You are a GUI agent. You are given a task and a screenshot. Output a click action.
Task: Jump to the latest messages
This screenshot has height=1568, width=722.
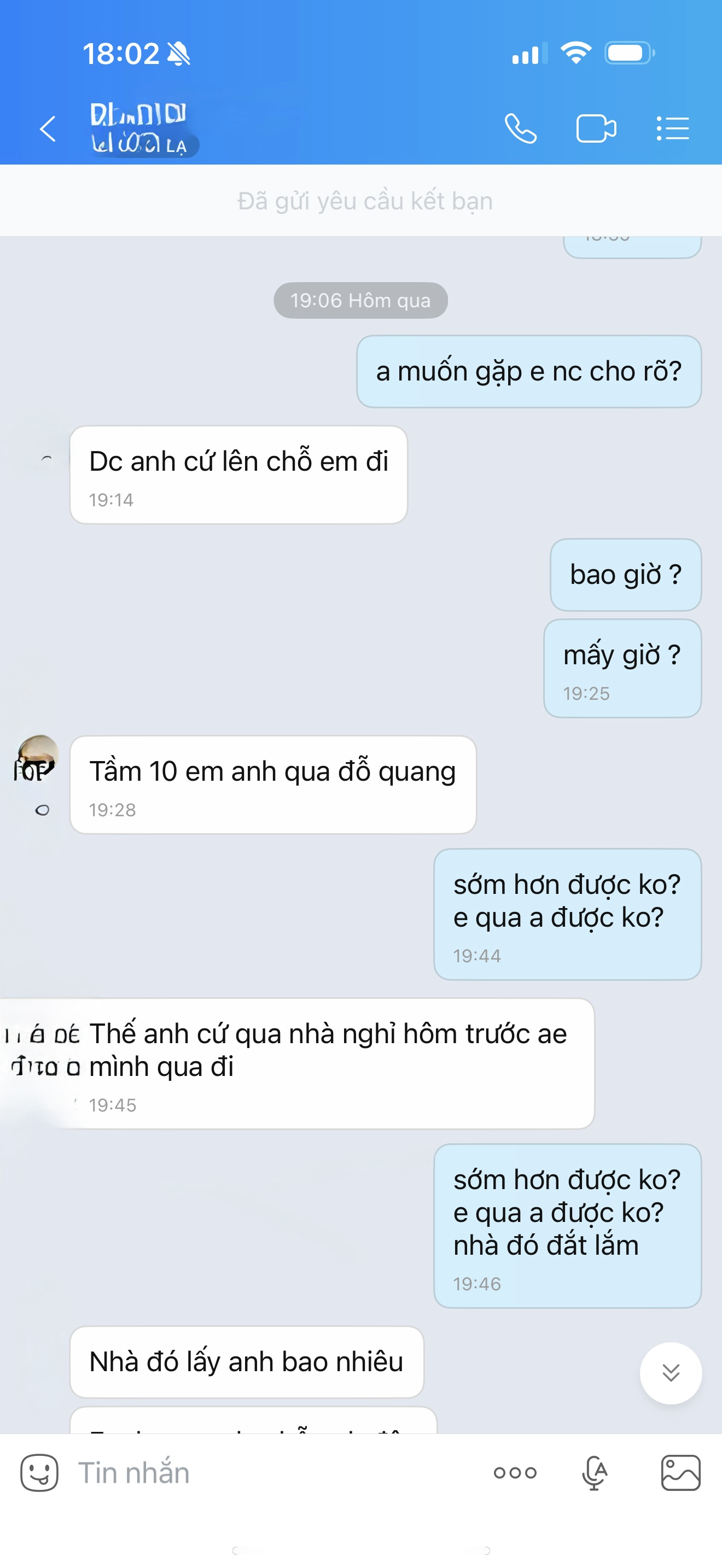click(x=670, y=1373)
